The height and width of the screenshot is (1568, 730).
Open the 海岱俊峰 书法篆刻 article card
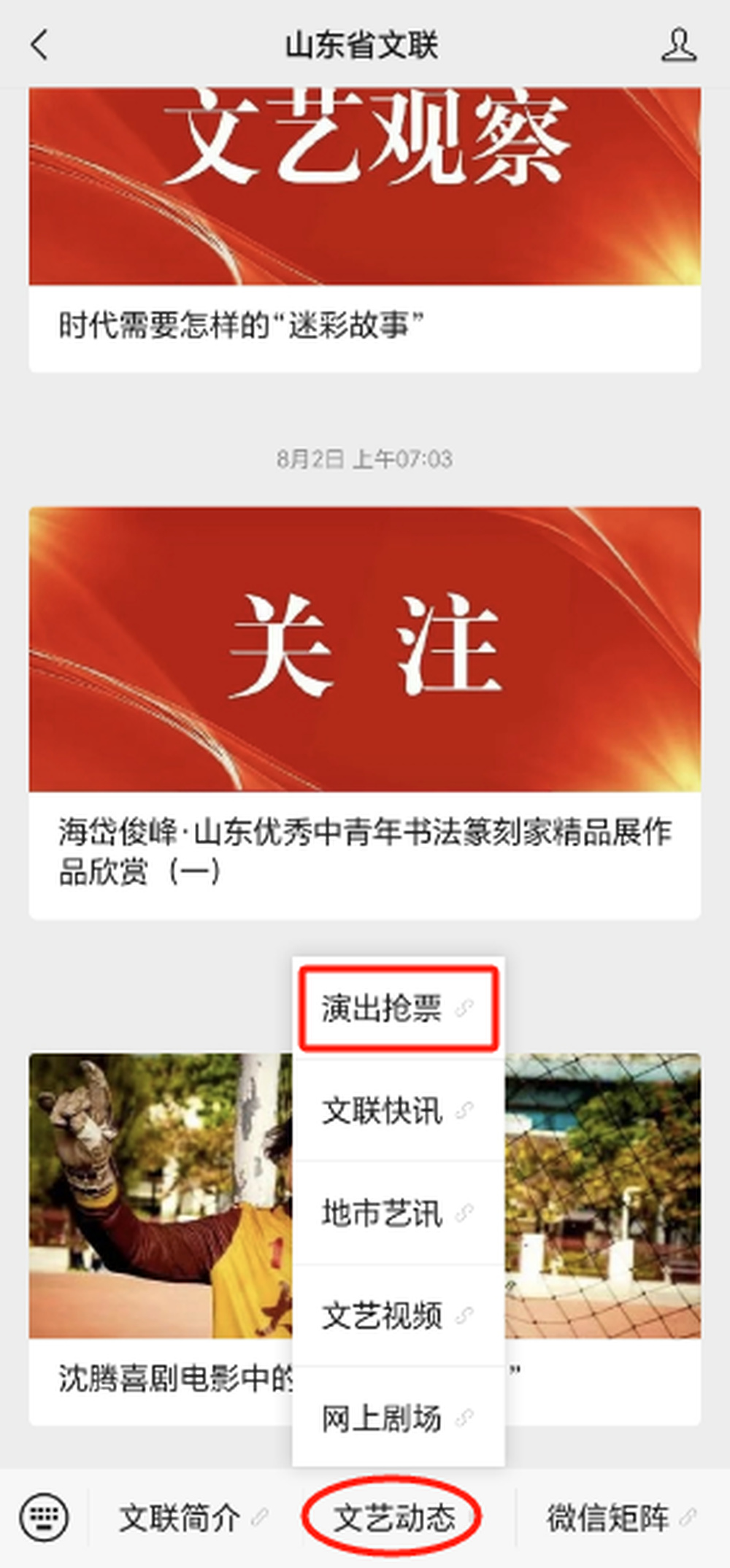tap(365, 851)
